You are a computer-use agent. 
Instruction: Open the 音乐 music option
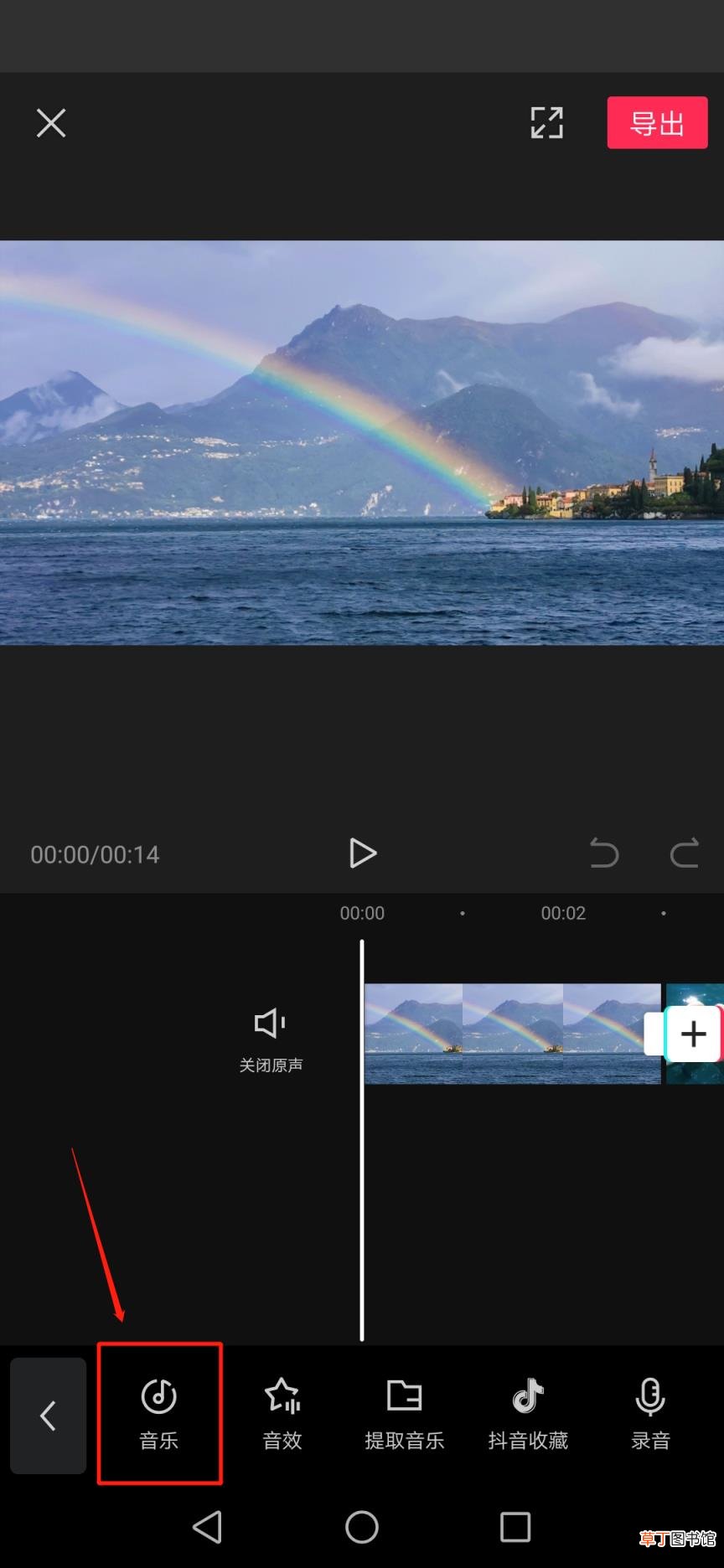pos(159,1414)
